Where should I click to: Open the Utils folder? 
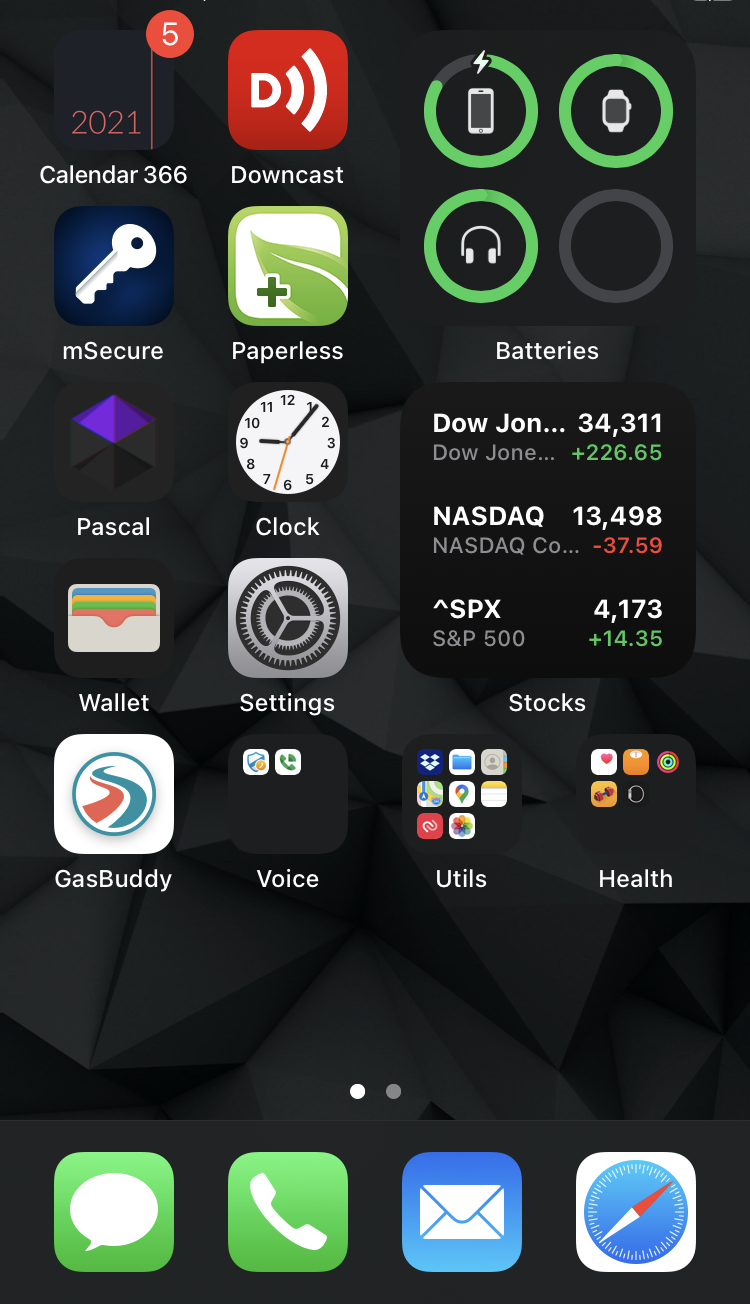pos(462,794)
